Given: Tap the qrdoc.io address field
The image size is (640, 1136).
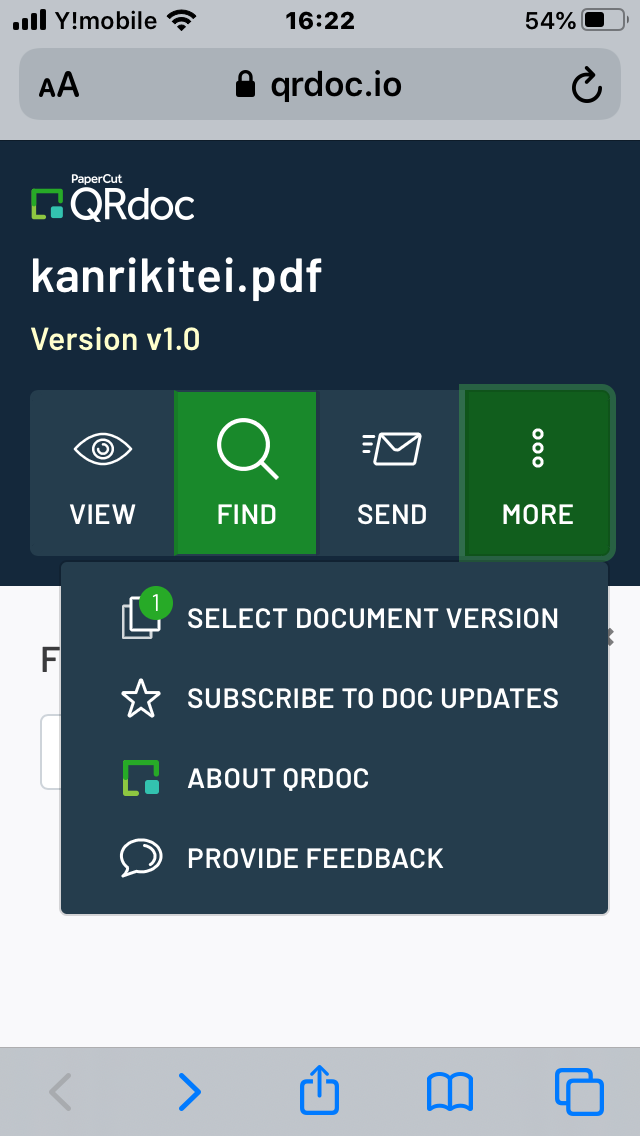Looking at the screenshot, I should tap(320, 85).
